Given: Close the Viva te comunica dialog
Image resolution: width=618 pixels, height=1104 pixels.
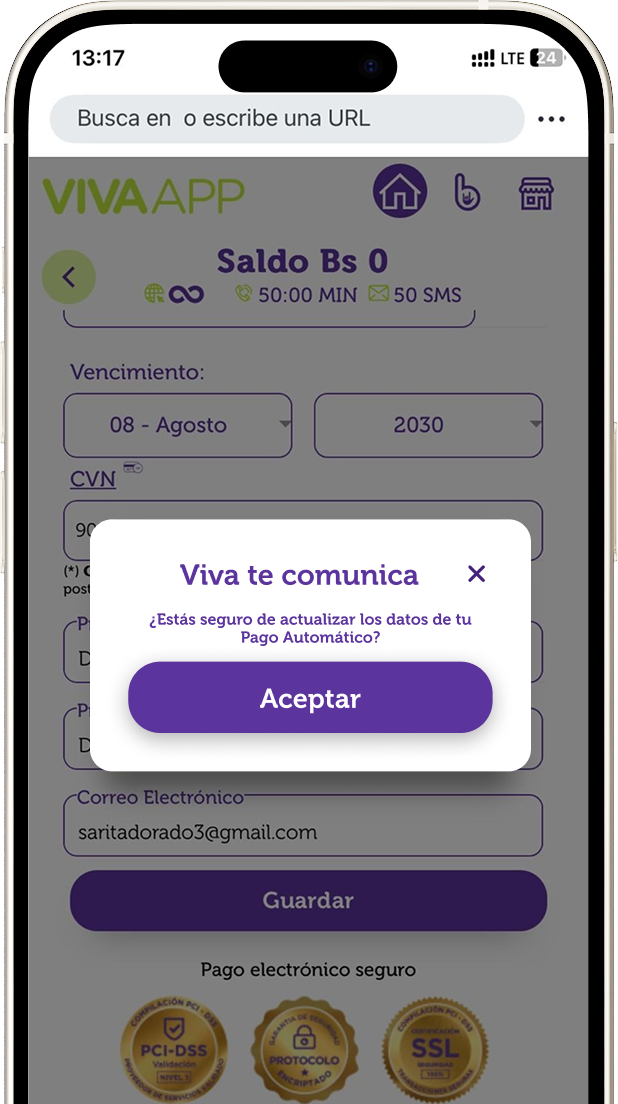Looking at the screenshot, I should point(476,574).
